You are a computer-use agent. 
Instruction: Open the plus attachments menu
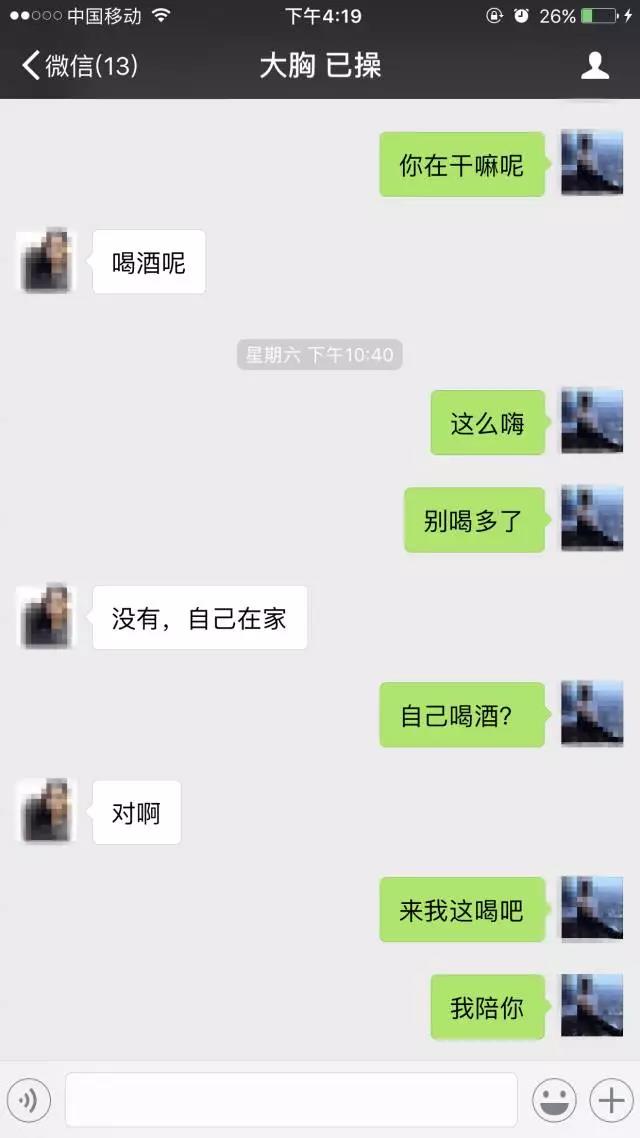(609, 1100)
